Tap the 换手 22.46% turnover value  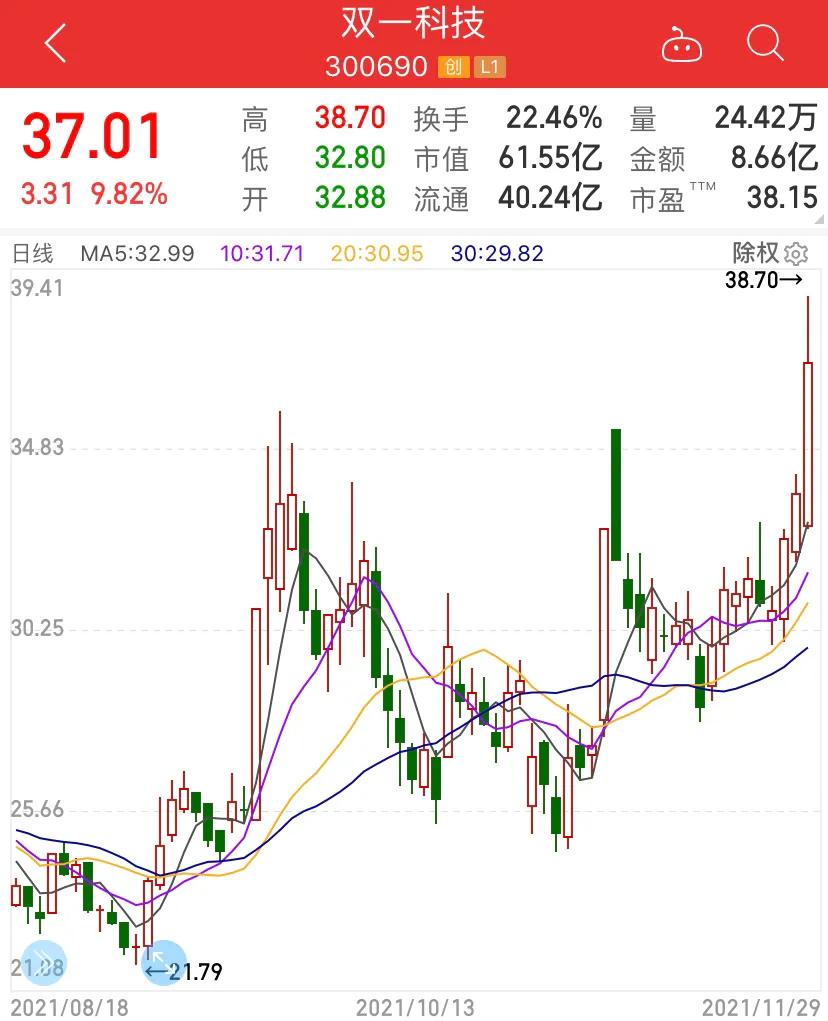(x=554, y=119)
